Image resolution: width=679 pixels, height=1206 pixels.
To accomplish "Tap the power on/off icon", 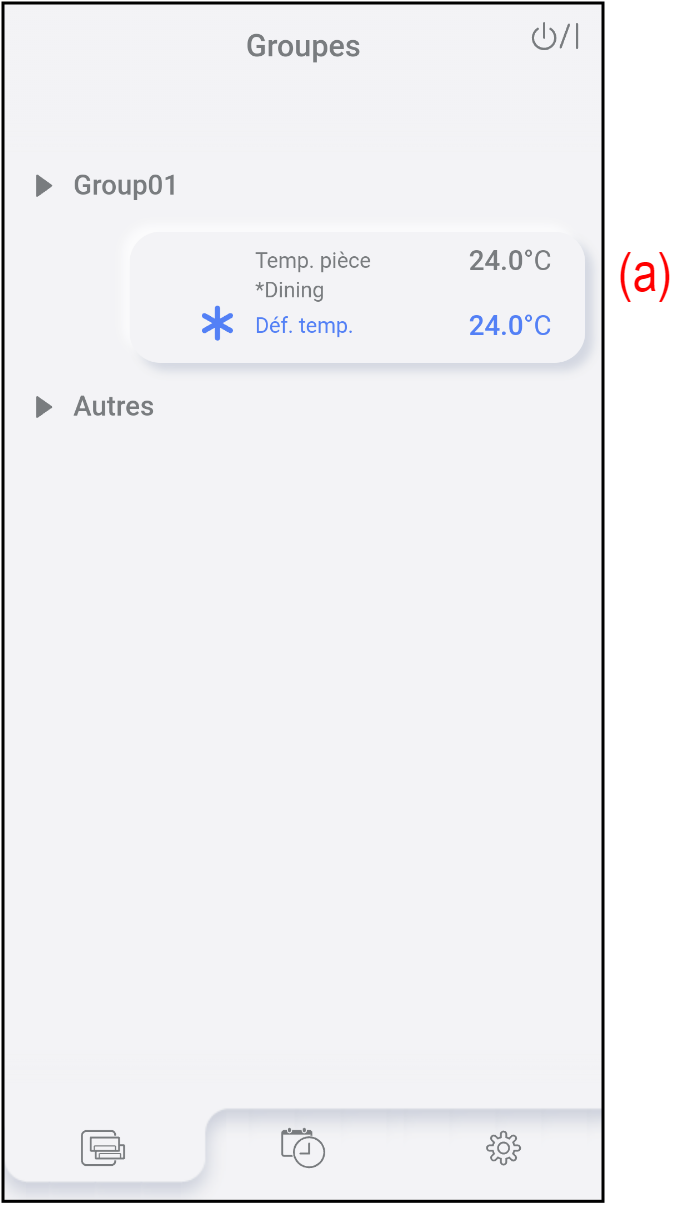I will [x=554, y=38].
